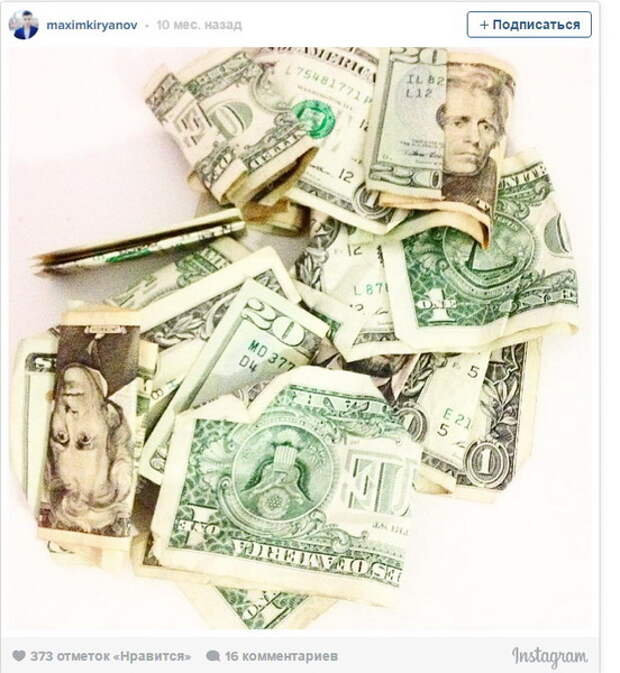Open Instagram via the bottom logo
This screenshot has width=620, height=673.
pyautogui.click(x=549, y=656)
